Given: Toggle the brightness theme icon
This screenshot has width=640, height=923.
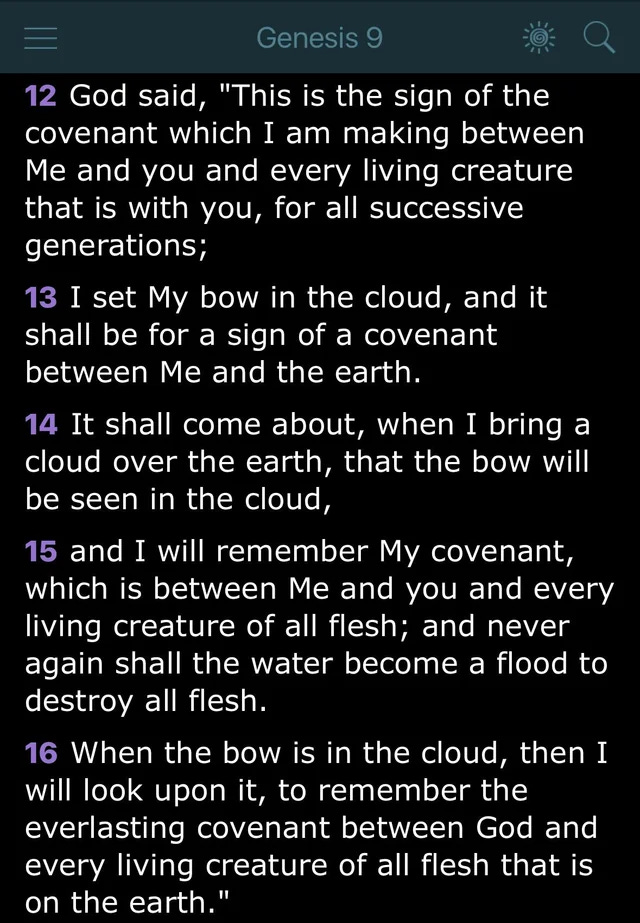Looking at the screenshot, I should 539,38.
